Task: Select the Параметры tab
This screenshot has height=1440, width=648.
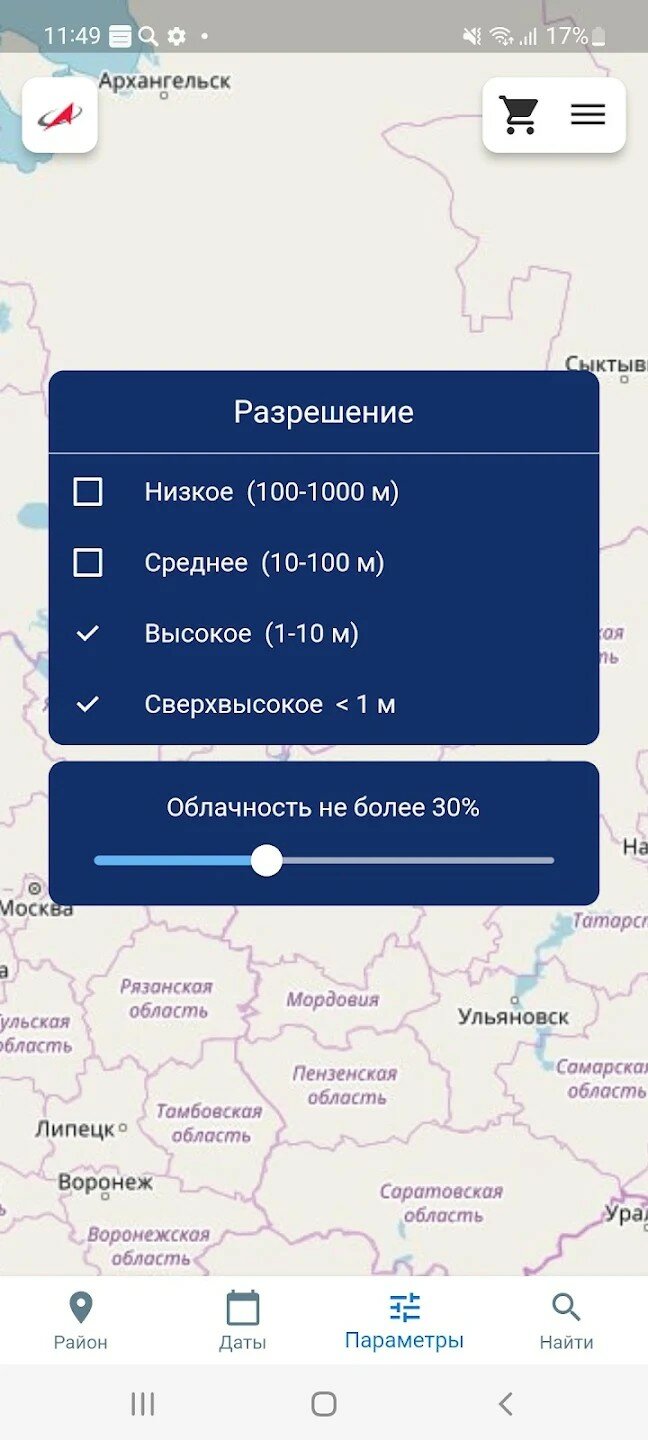Action: click(x=404, y=1321)
